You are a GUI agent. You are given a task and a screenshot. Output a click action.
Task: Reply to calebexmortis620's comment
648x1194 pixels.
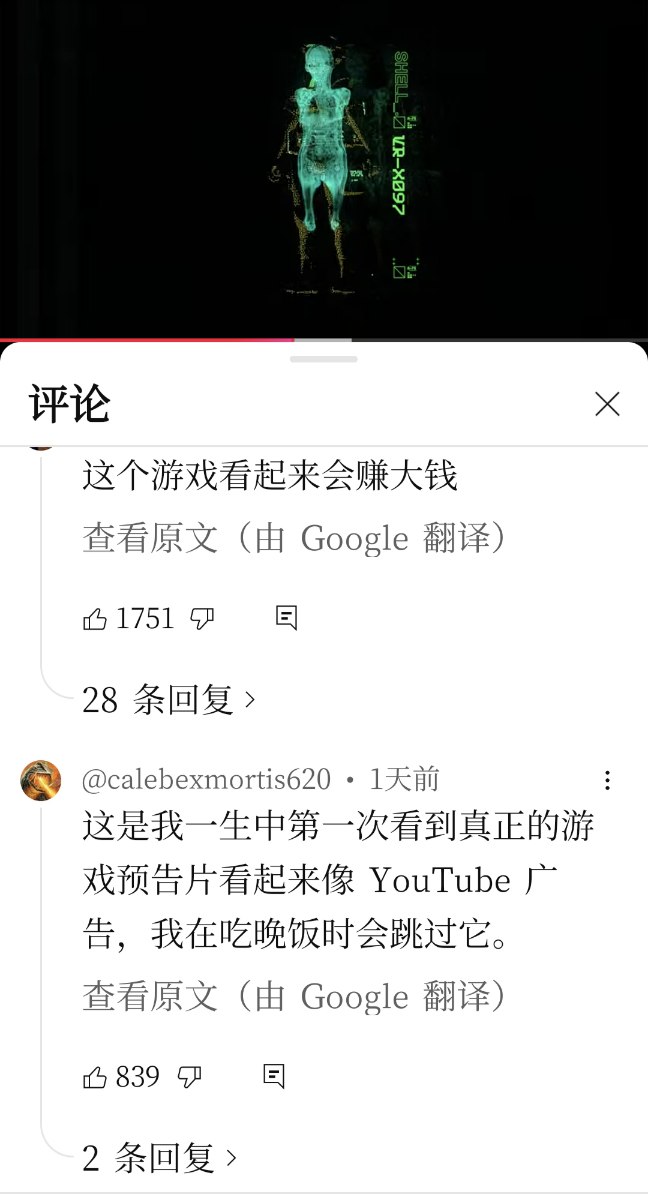273,1076
